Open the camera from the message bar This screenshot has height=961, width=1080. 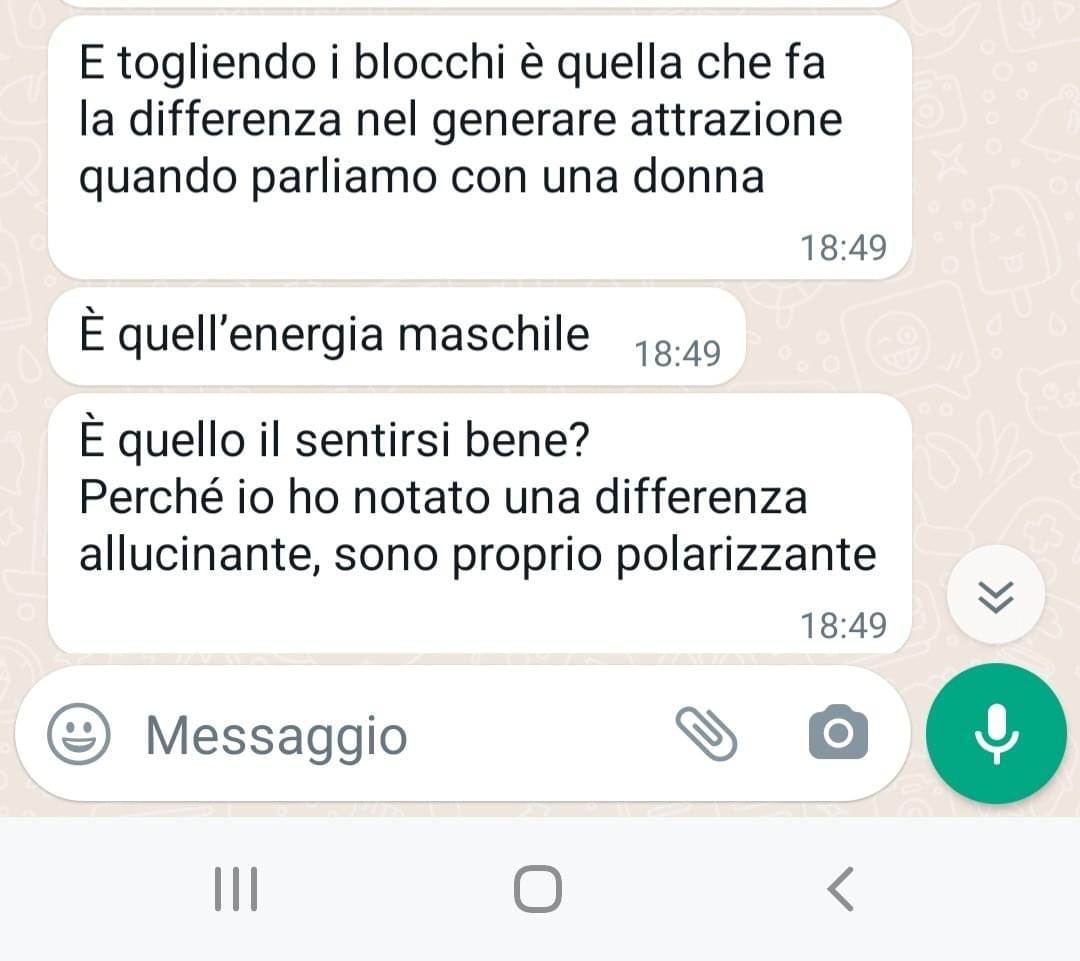tap(837, 736)
